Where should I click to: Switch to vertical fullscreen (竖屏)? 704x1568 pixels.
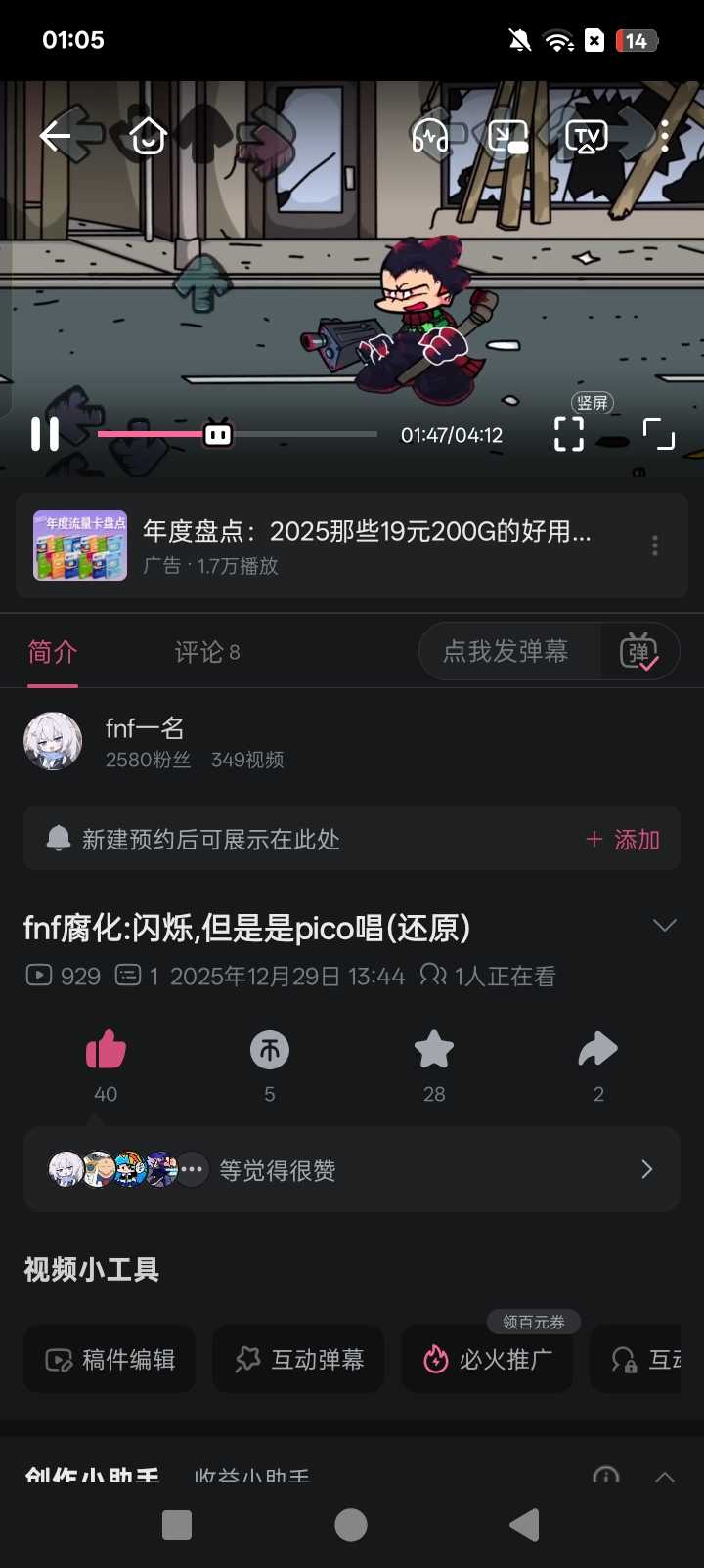point(569,433)
